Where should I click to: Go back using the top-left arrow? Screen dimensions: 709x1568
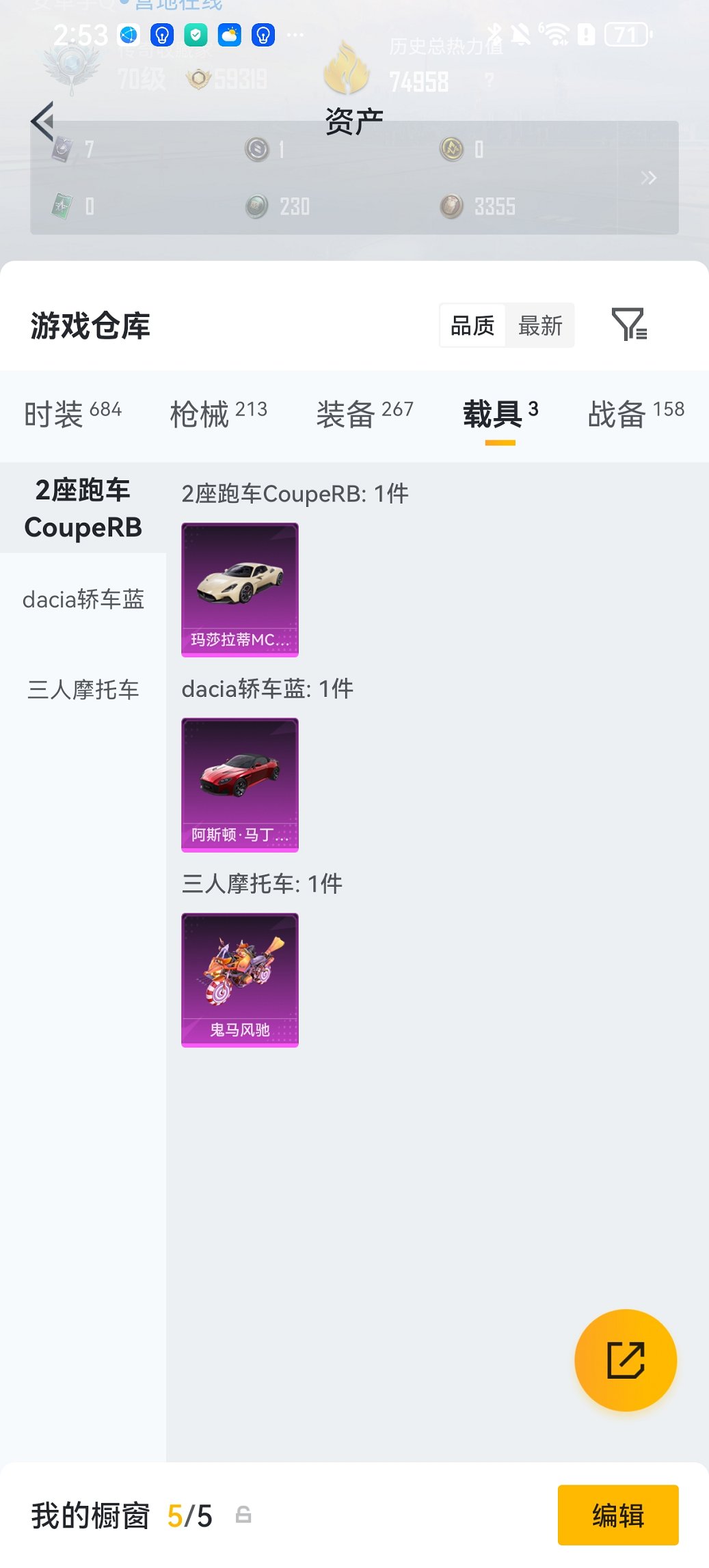click(42, 122)
